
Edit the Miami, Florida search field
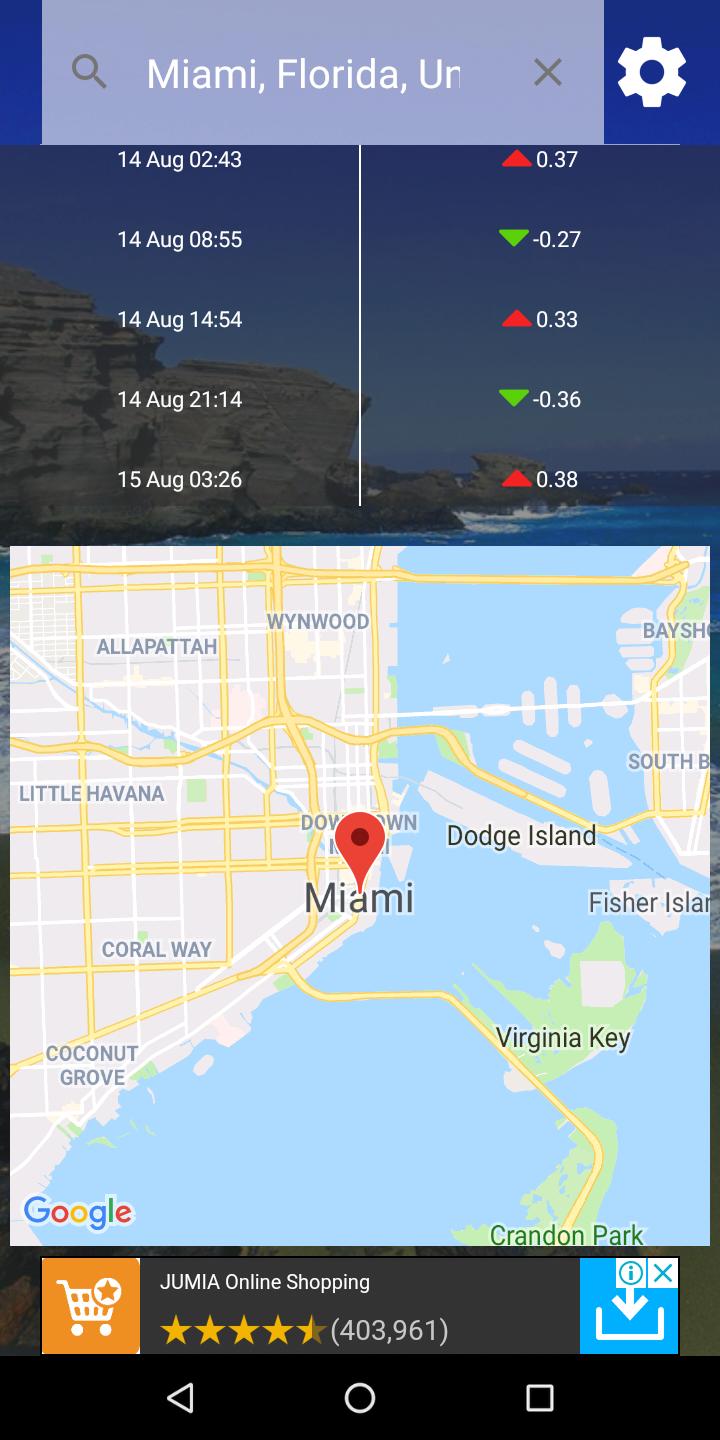click(x=303, y=74)
